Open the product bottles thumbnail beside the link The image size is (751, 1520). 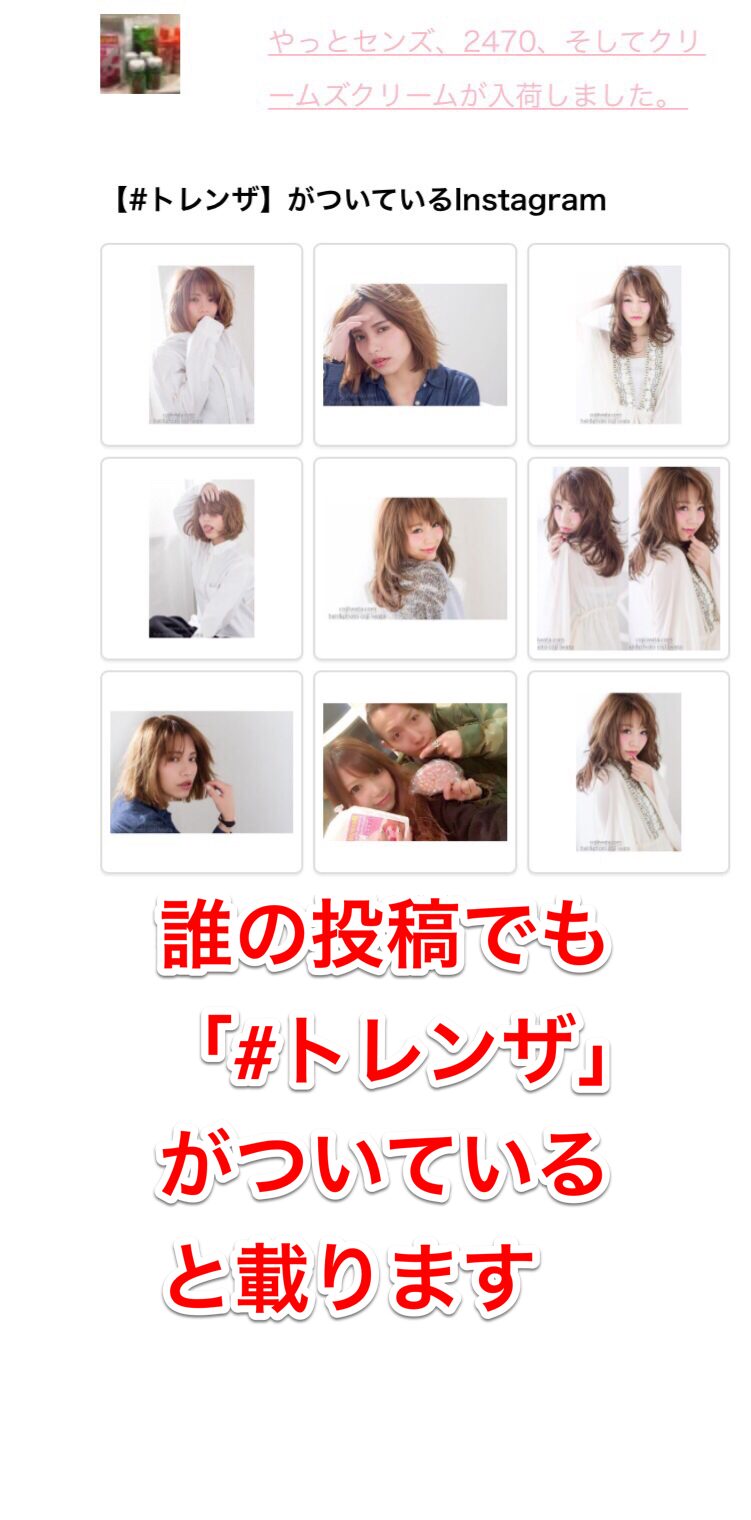[140, 54]
